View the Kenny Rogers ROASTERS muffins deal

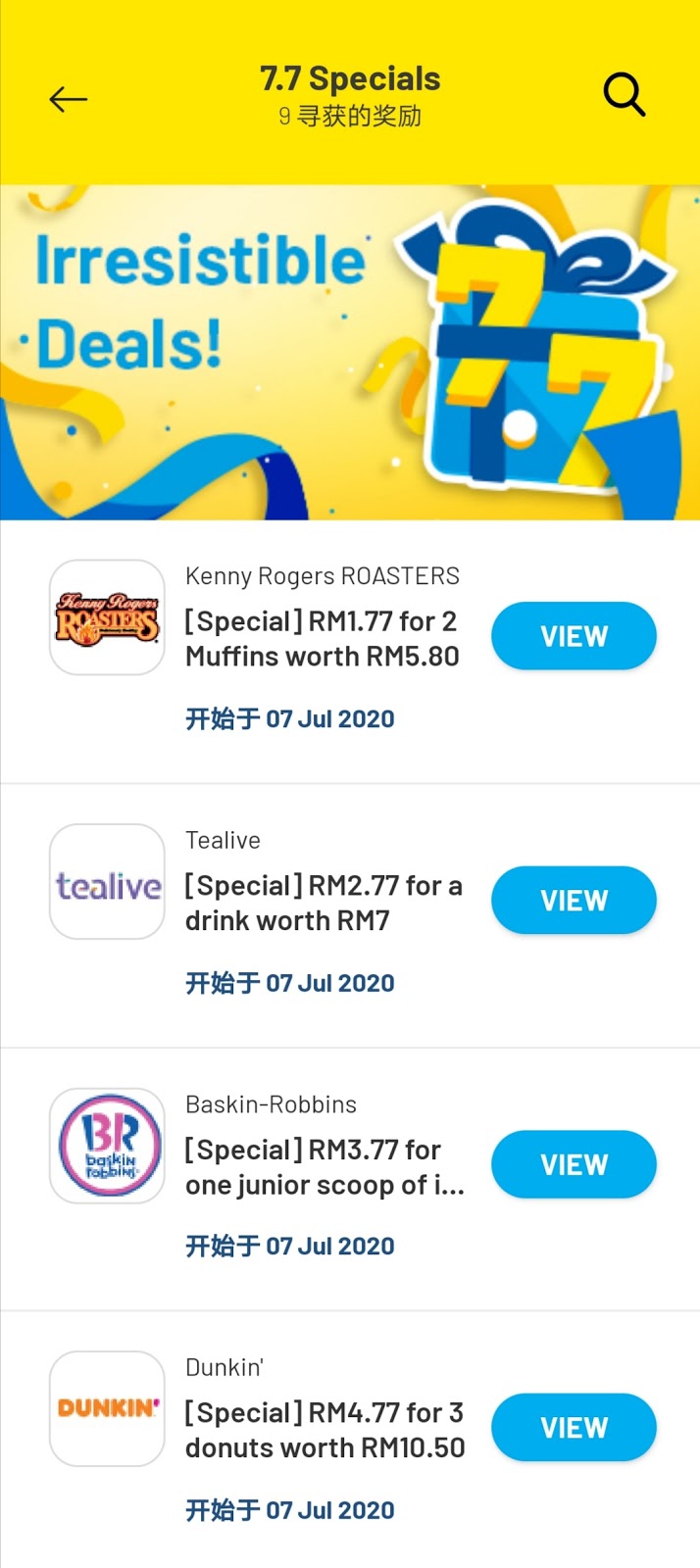pyautogui.click(x=574, y=636)
